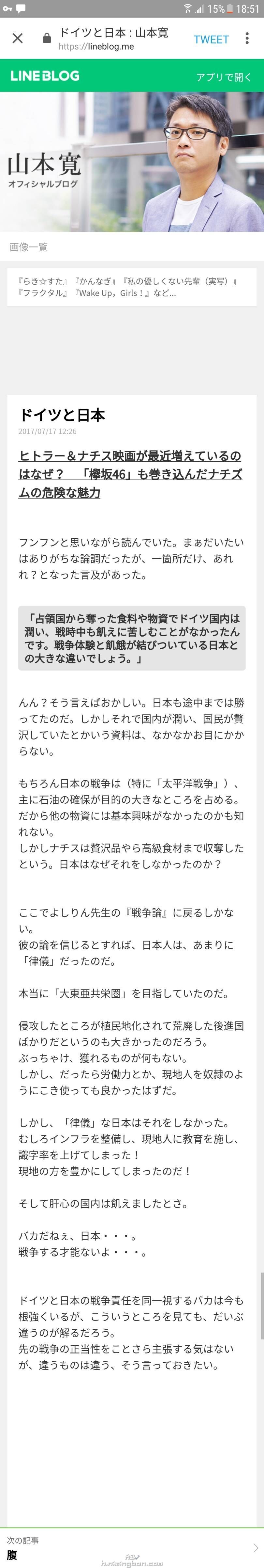Open the LINE BLOG home logo
264x1568 pixels.
[x=45, y=76]
